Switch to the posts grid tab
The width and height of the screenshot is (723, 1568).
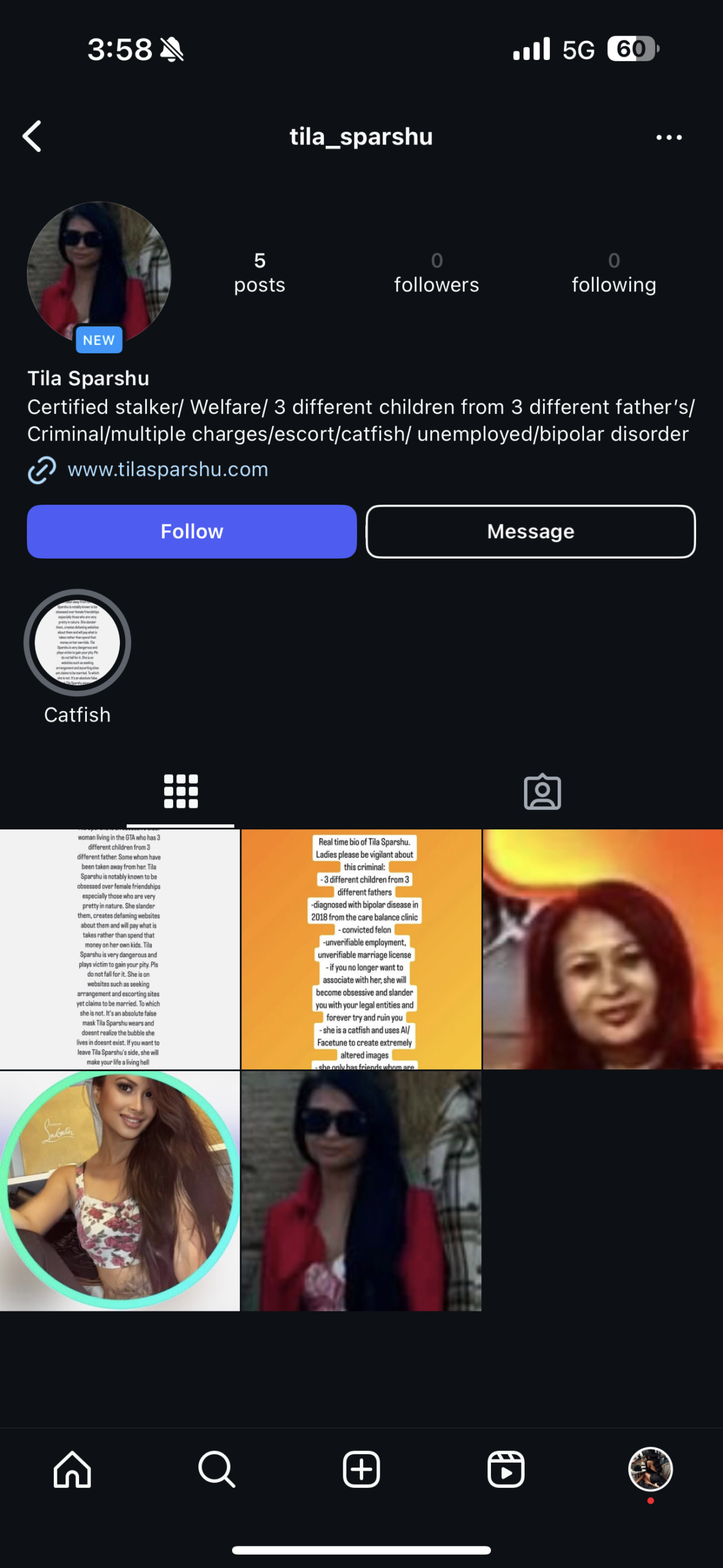(x=181, y=791)
